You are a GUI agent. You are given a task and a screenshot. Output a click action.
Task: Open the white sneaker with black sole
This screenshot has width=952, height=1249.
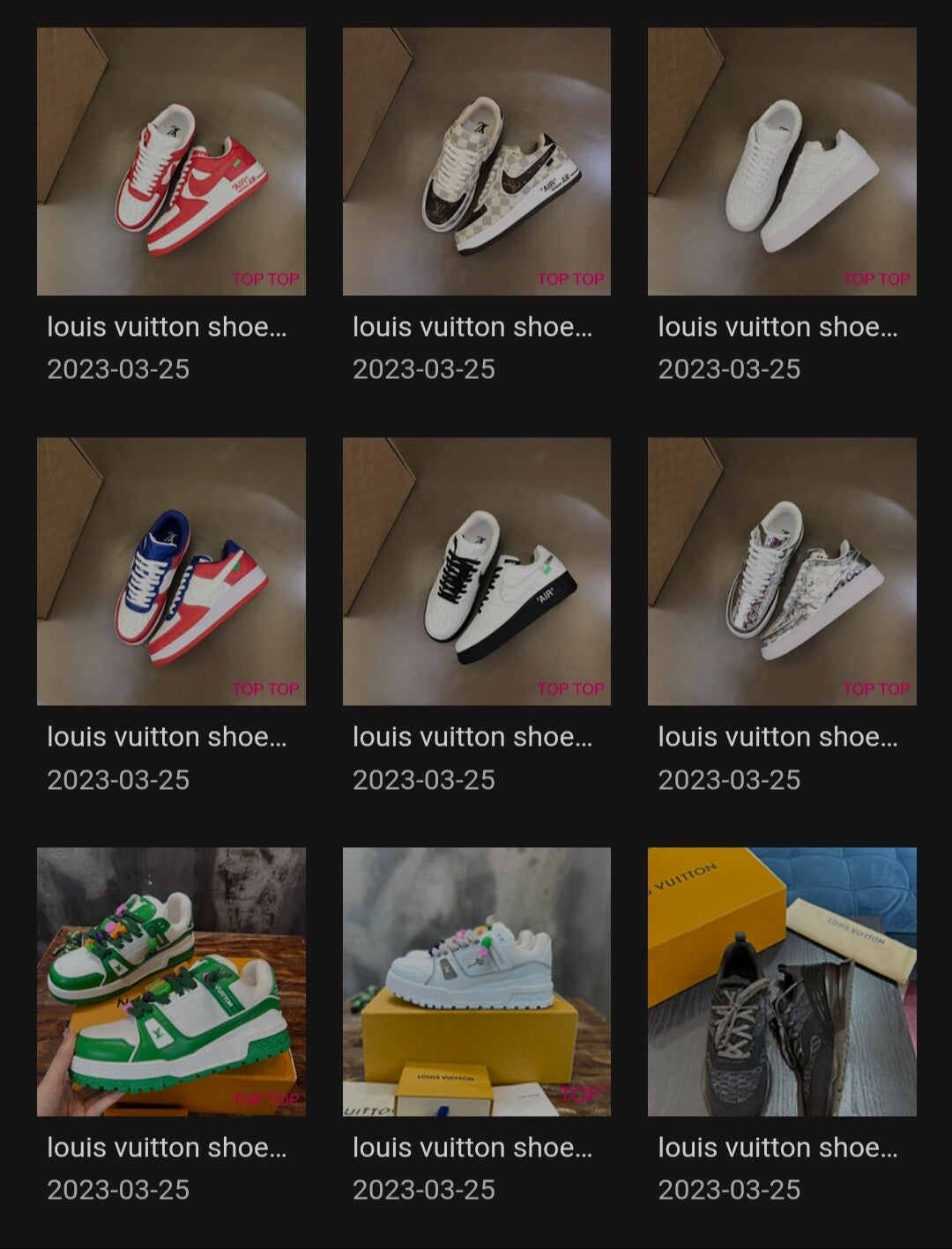pyautogui.click(x=476, y=571)
